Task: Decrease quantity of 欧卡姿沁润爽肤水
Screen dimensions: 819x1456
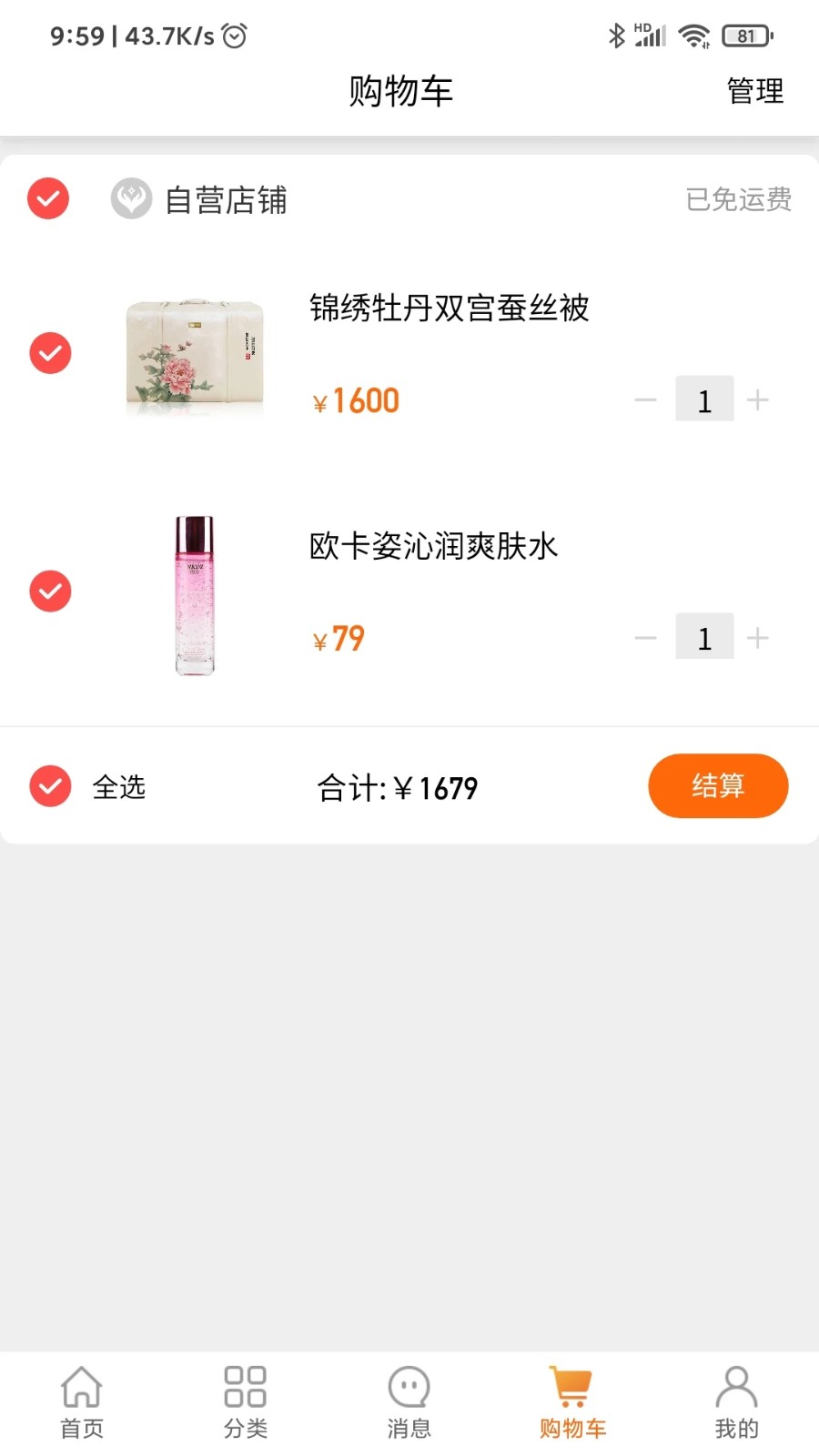Action: click(645, 638)
